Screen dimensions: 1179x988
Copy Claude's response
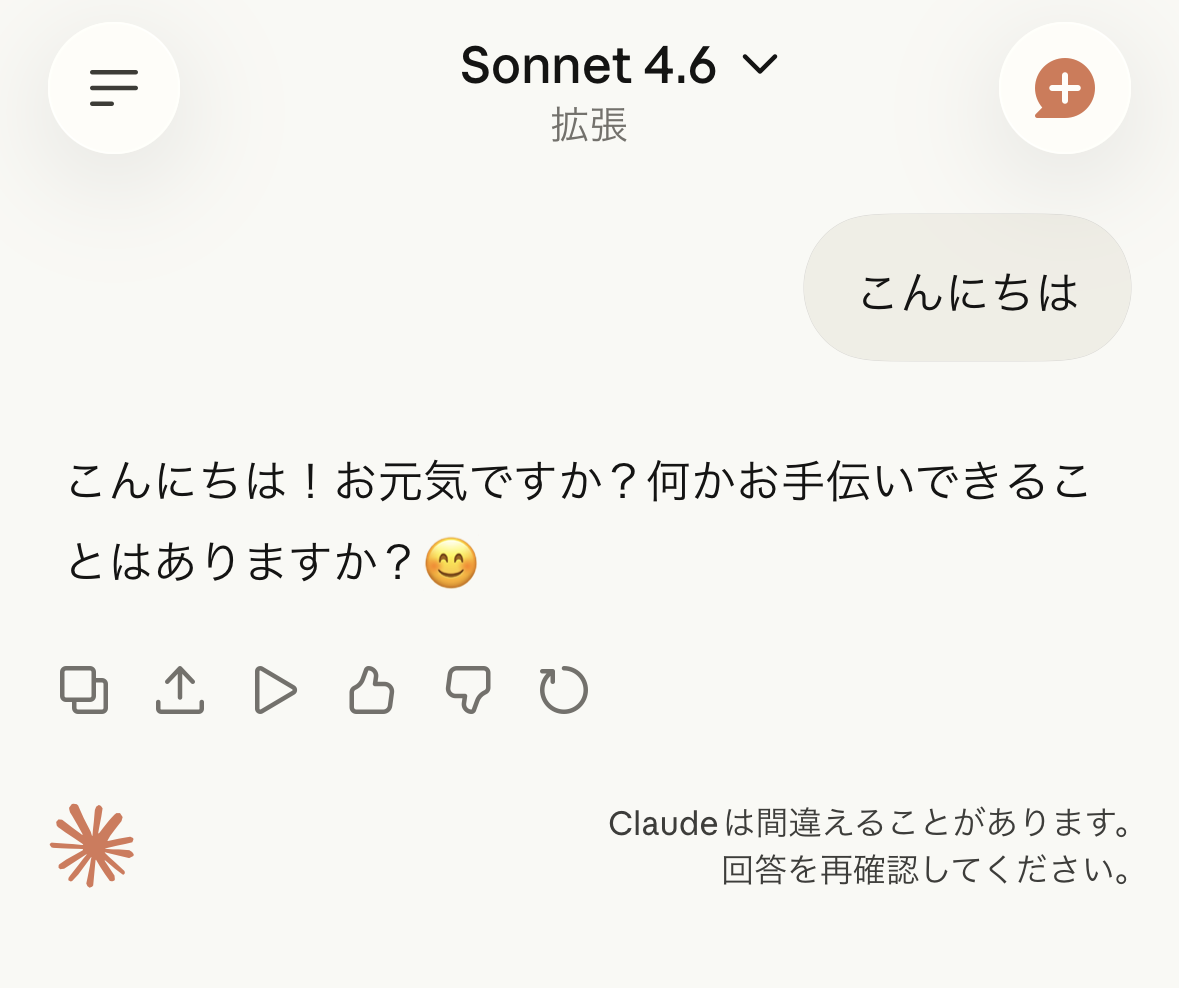coord(84,690)
